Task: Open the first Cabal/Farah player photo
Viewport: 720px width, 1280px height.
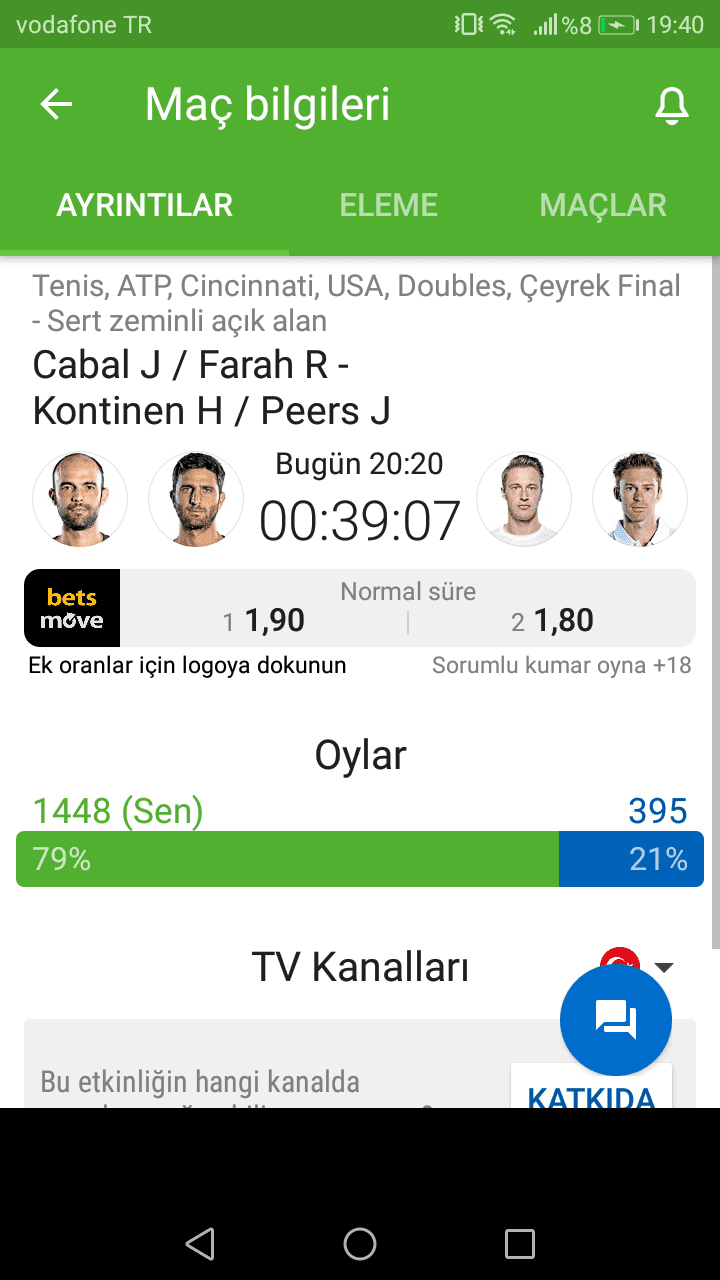Action: point(80,499)
